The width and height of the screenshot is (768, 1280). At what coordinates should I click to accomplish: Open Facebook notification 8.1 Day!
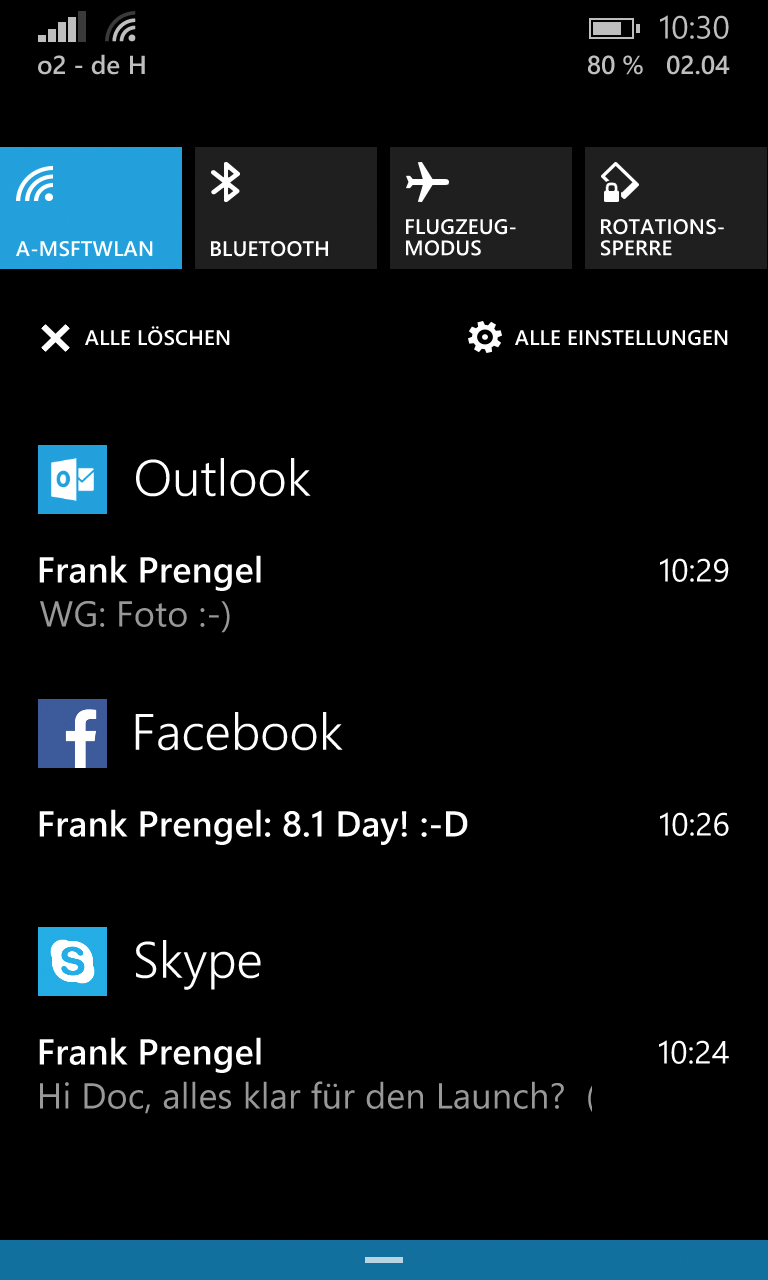(384, 825)
